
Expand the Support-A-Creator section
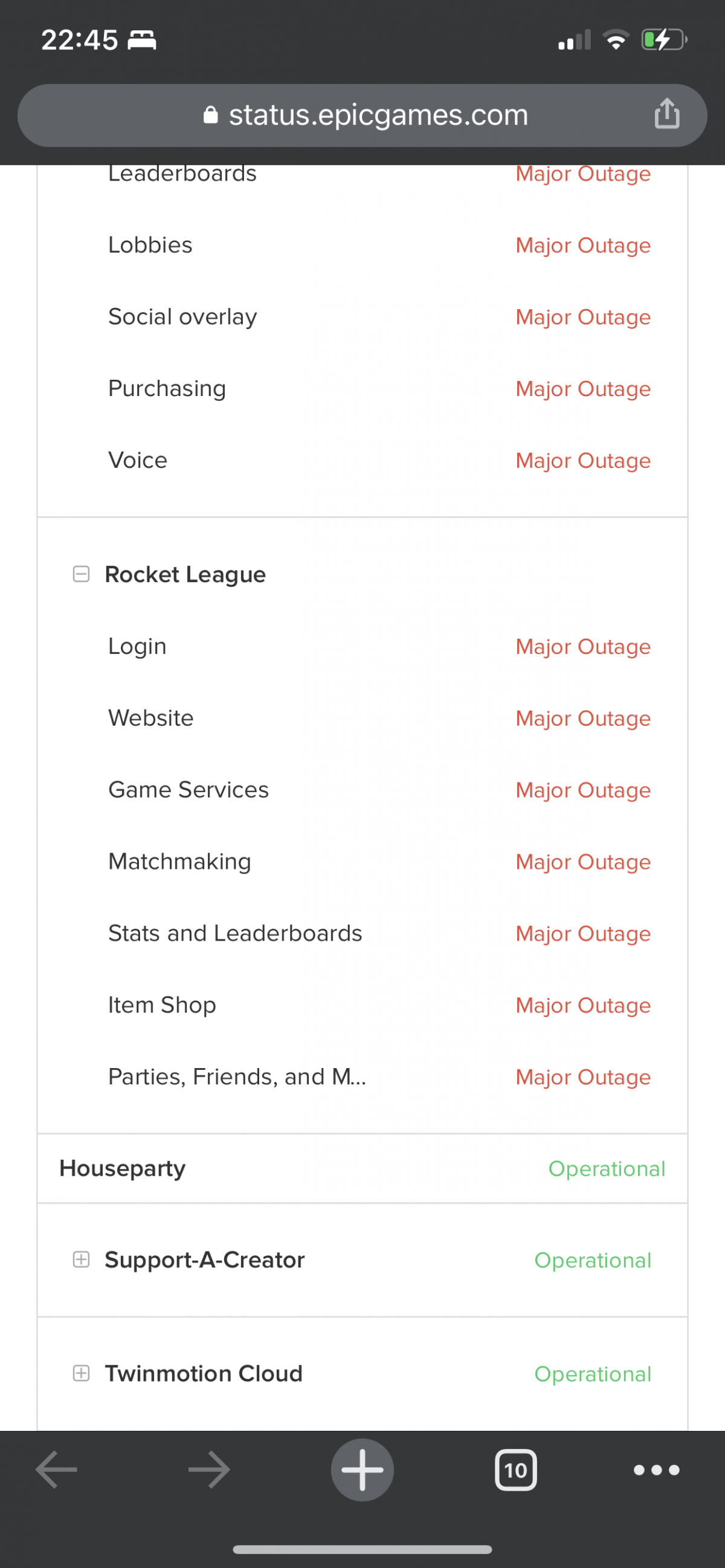(81, 1259)
